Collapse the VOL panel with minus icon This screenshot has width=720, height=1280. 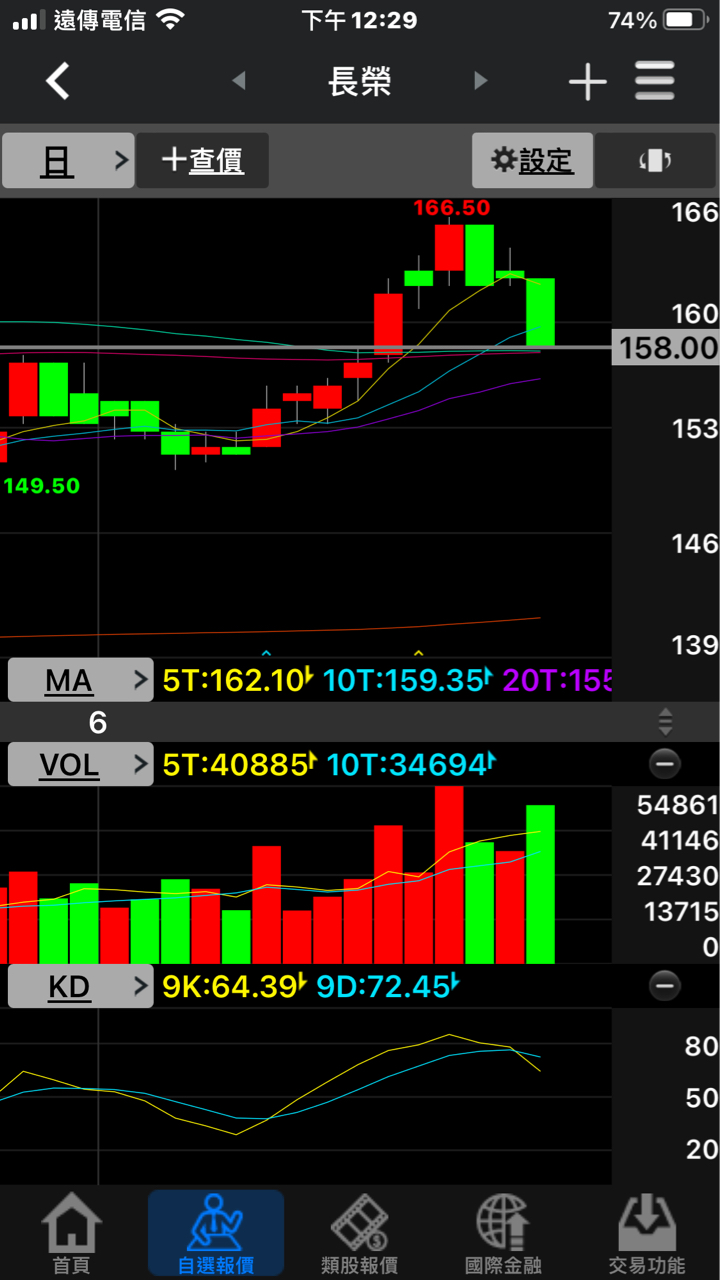click(665, 765)
